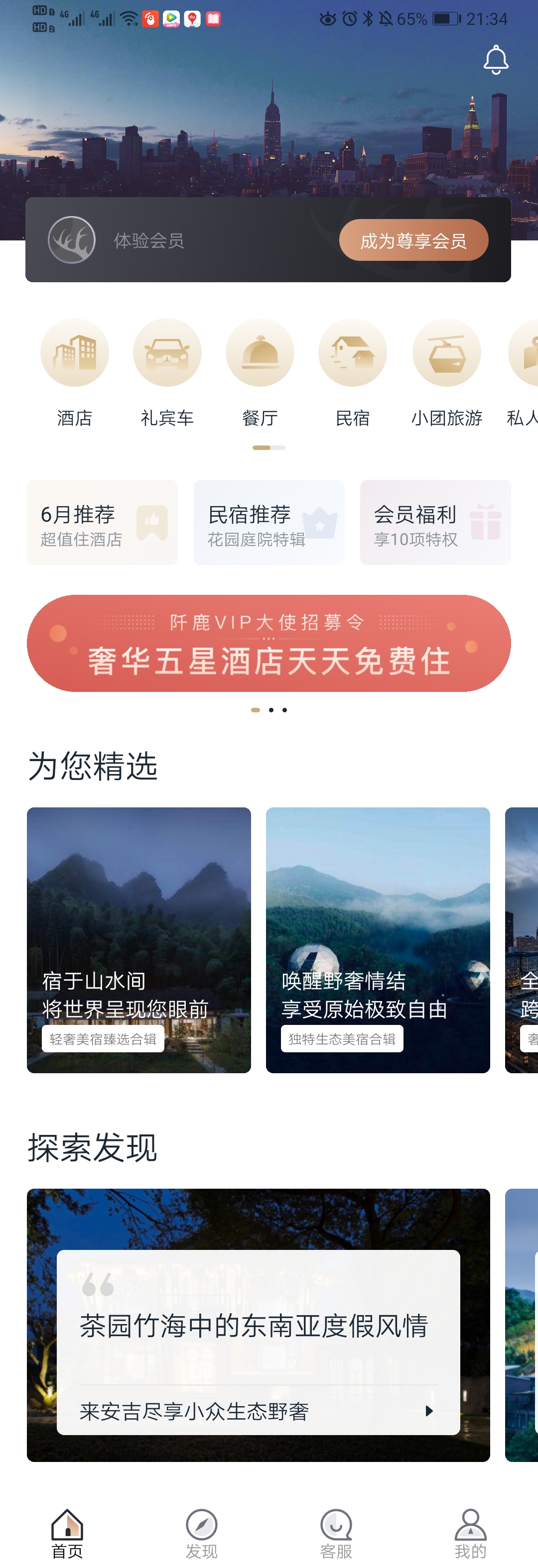Open the VIP大使招募令 banner
Viewport: 538px width, 1568px height.
[269, 643]
